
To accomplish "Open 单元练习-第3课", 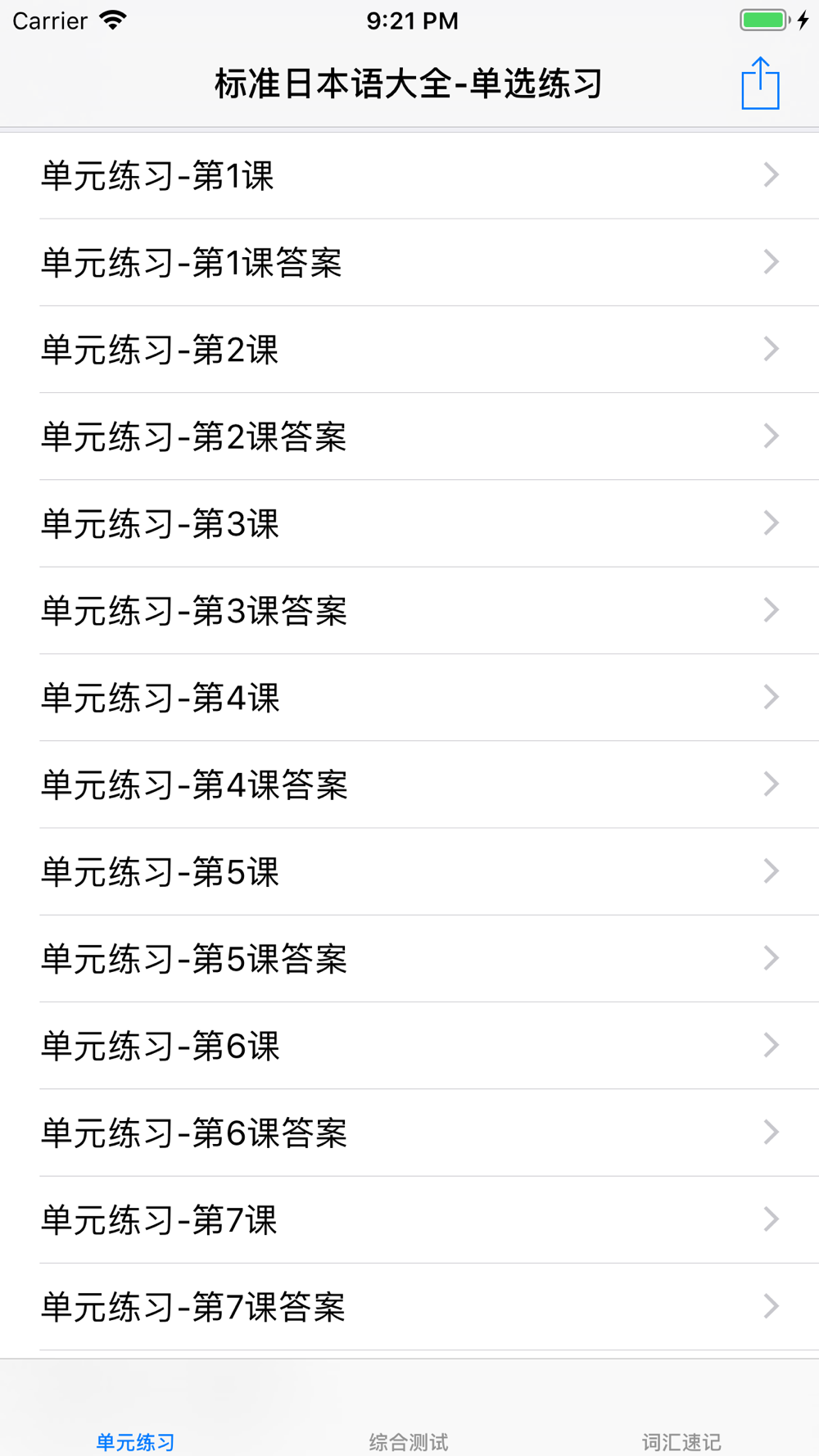I will pos(409,523).
